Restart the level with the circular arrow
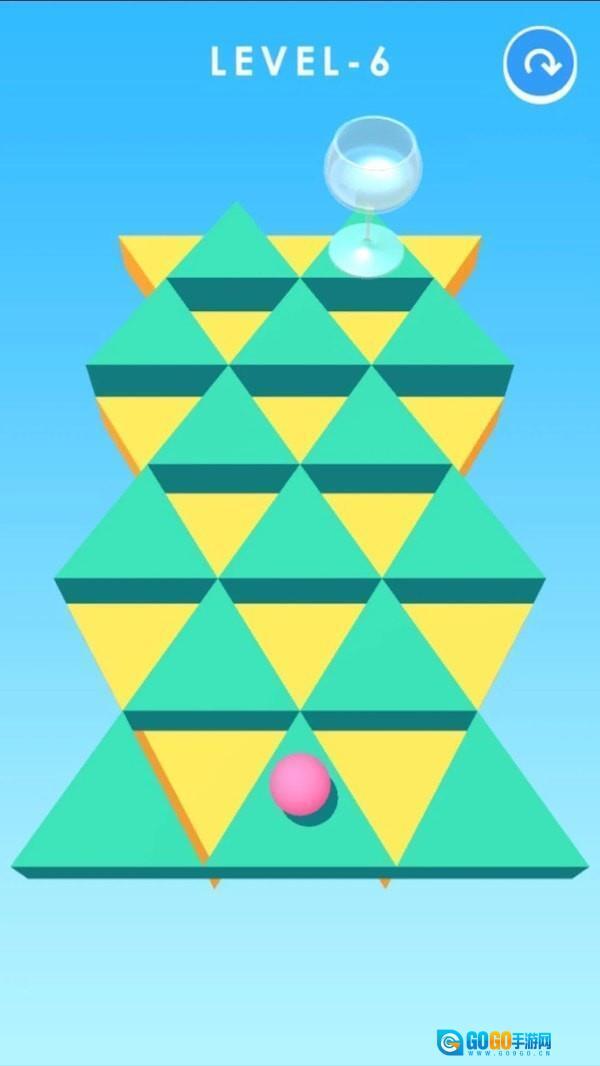The image size is (600, 1066). click(x=540, y=64)
